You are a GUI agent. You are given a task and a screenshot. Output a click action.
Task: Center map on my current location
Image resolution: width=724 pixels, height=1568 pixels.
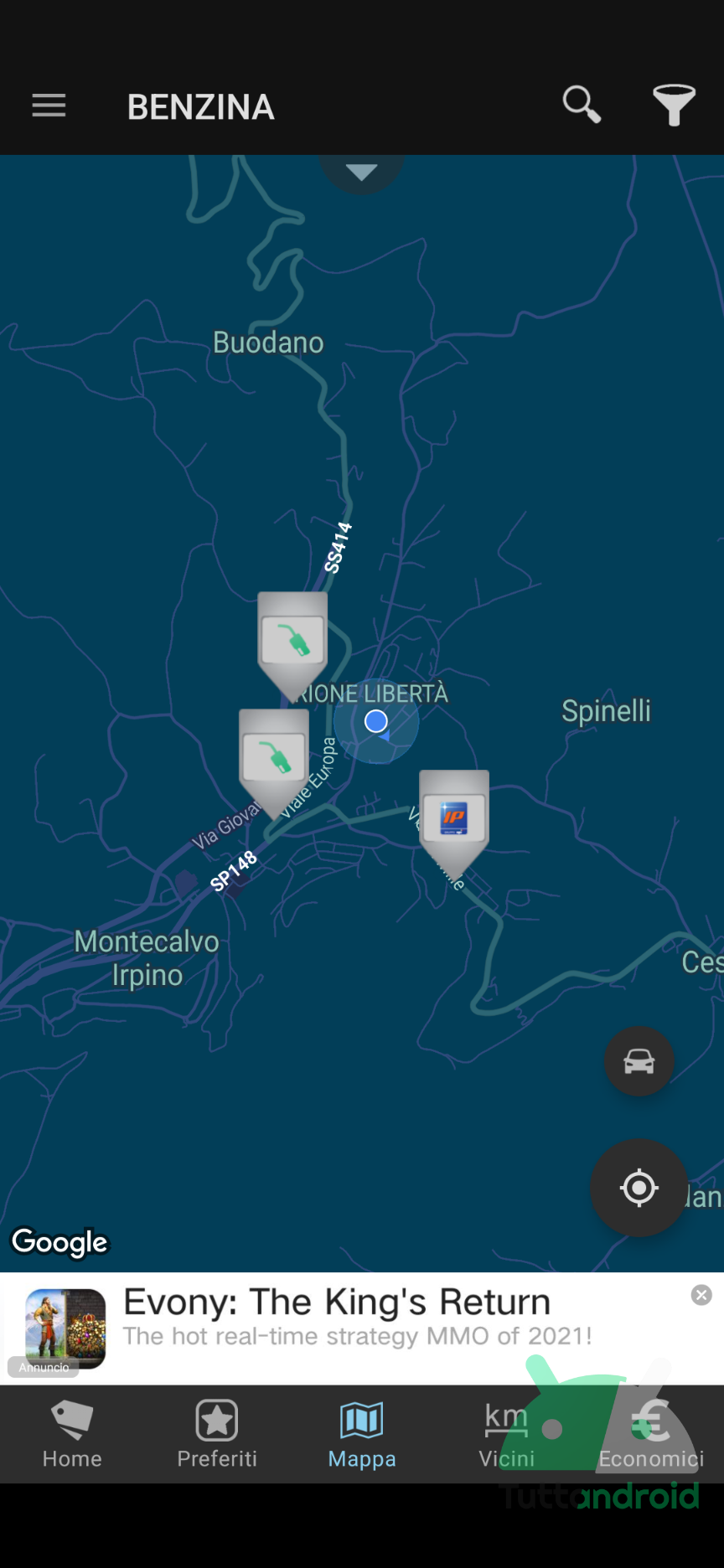point(639,1187)
